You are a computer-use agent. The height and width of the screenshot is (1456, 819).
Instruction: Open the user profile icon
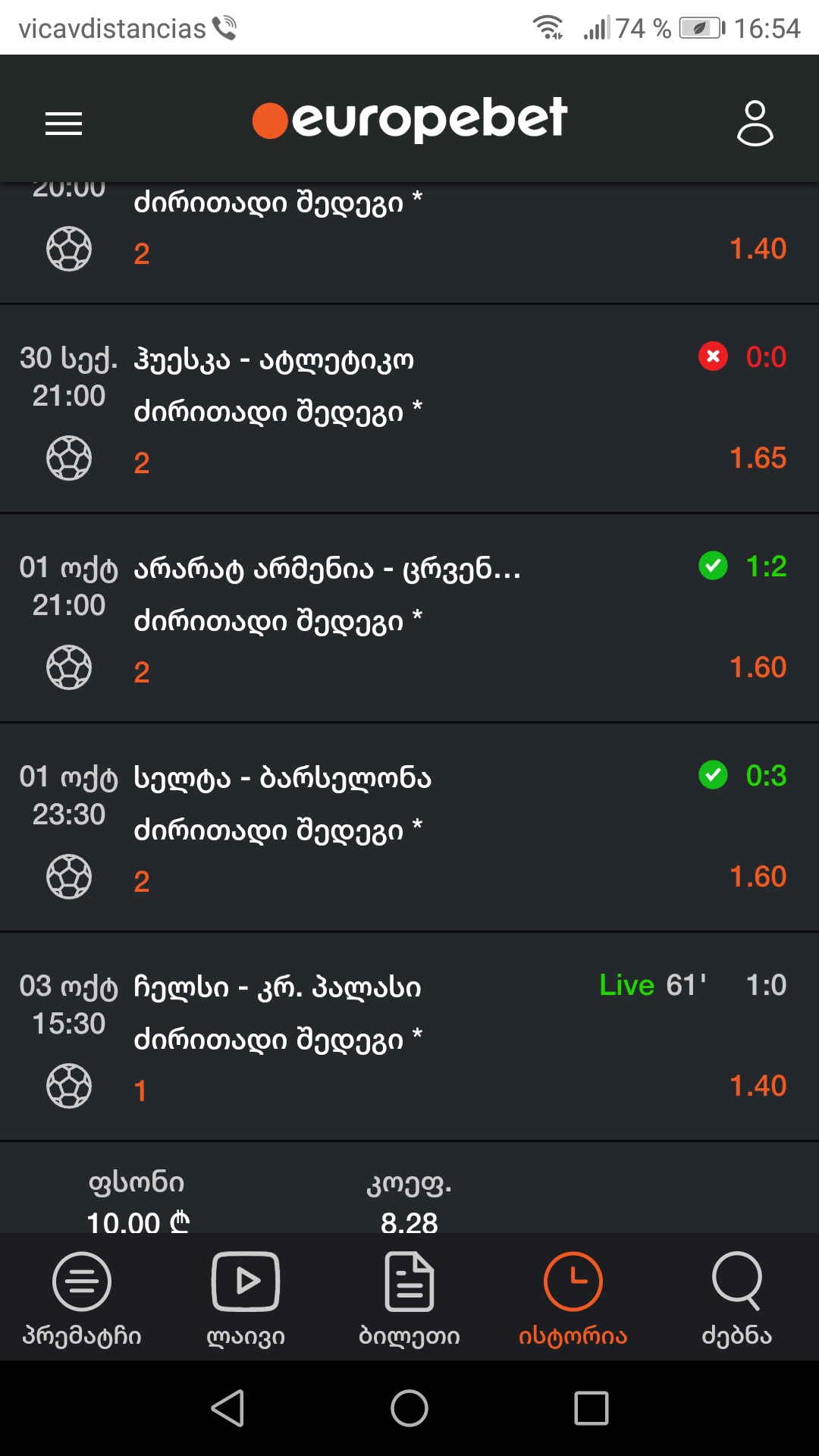755,123
